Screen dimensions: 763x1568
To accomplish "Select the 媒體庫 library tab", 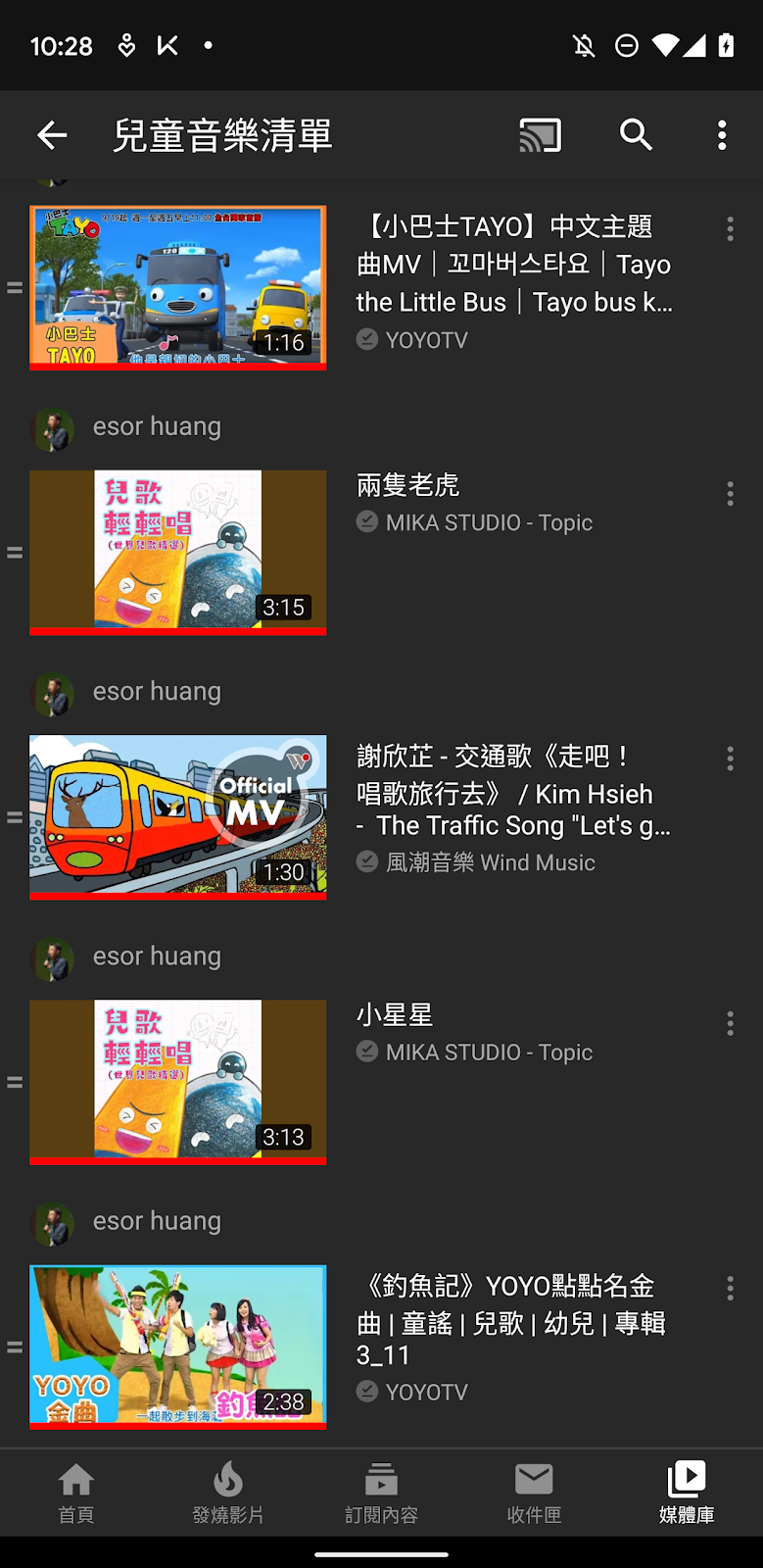I will point(687,1492).
